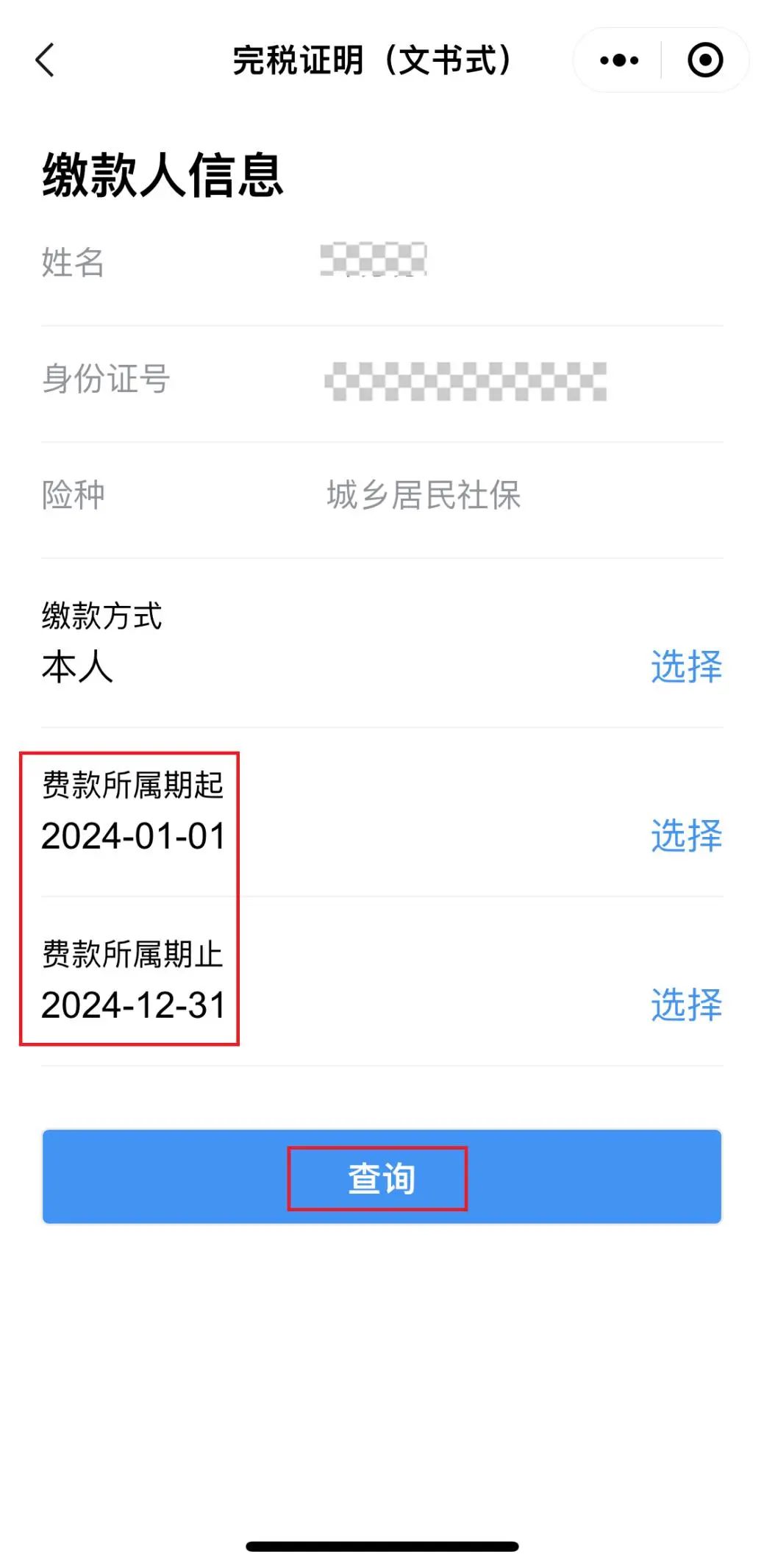Go back using the top-left arrow
764x1568 pixels.
click(x=45, y=60)
